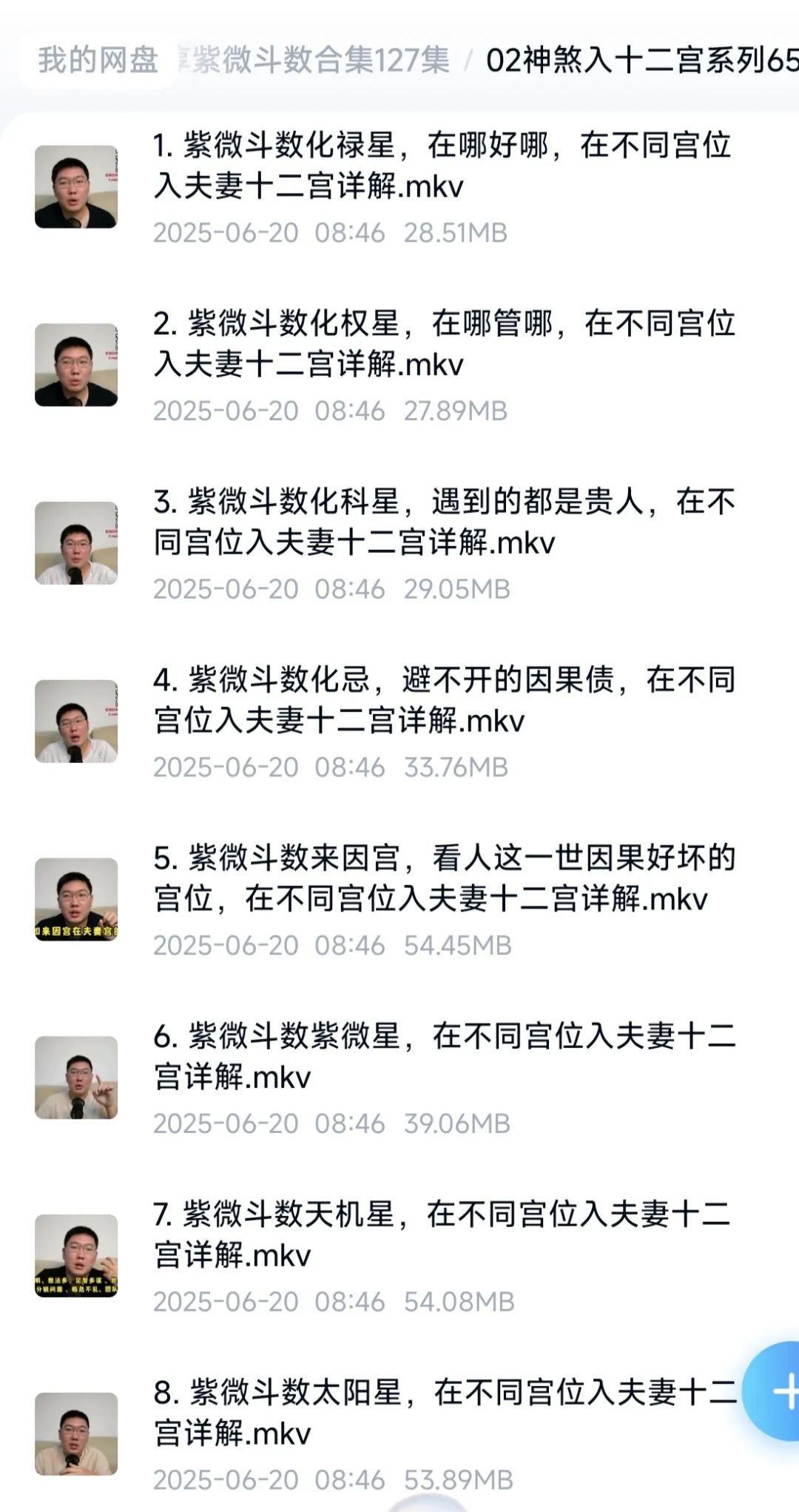Open video 2 about 化权星
The image size is (799, 1512).
pyautogui.click(x=442, y=344)
